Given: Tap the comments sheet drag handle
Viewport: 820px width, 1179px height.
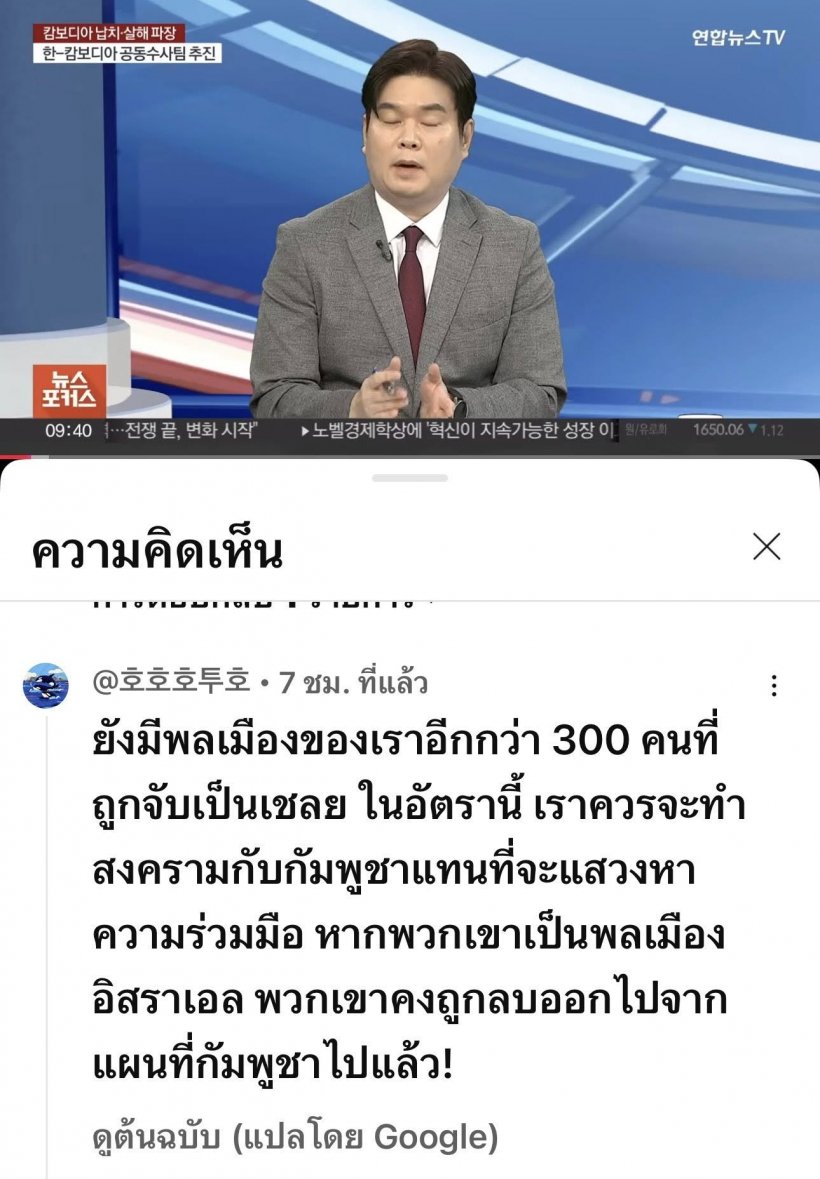Looking at the screenshot, I should [x=410, y=478].
